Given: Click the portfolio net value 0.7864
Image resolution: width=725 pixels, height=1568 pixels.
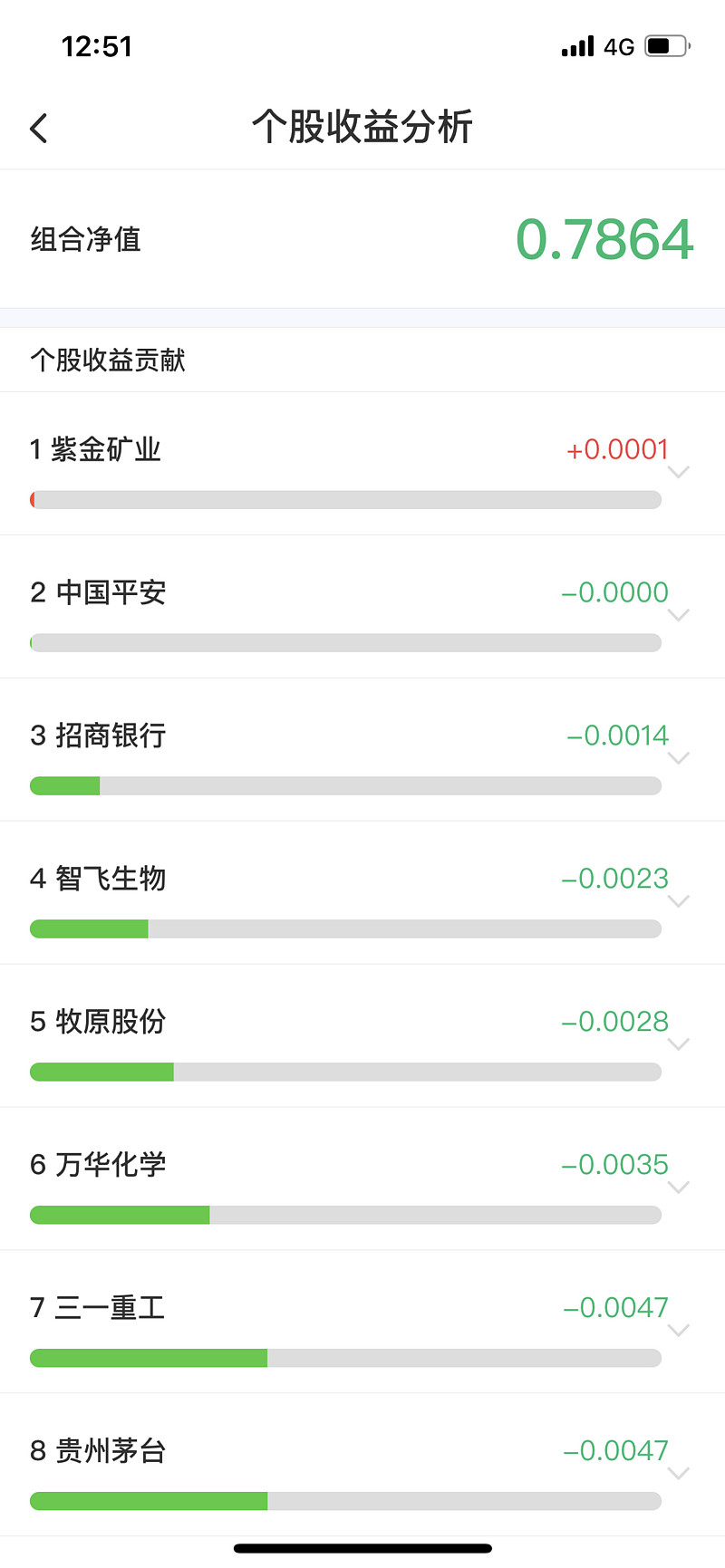Looking at the screenshot, I should pos(606,238).
